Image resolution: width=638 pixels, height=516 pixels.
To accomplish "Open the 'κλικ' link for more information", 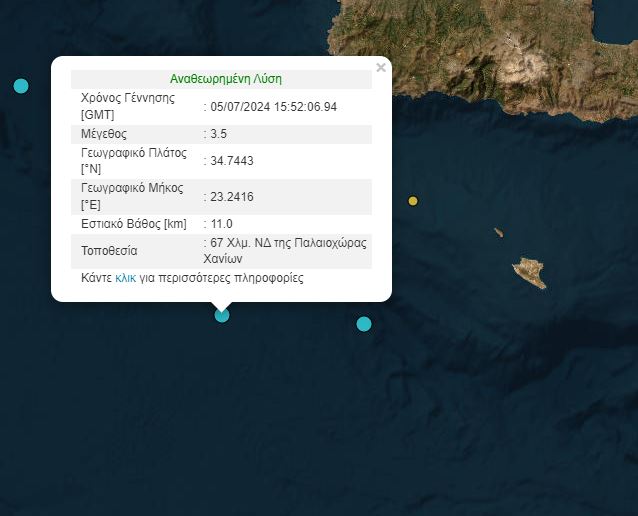I will (125, 278).
